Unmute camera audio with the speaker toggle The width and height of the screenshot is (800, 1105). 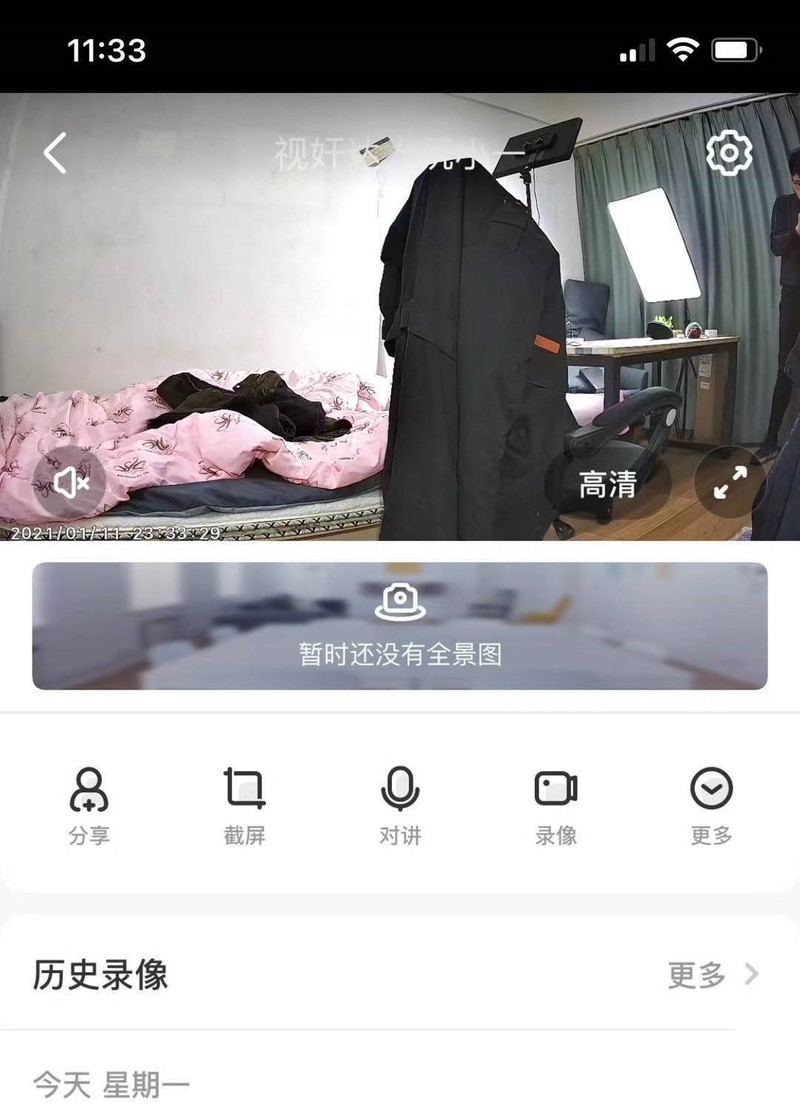(x=72, y=483)
